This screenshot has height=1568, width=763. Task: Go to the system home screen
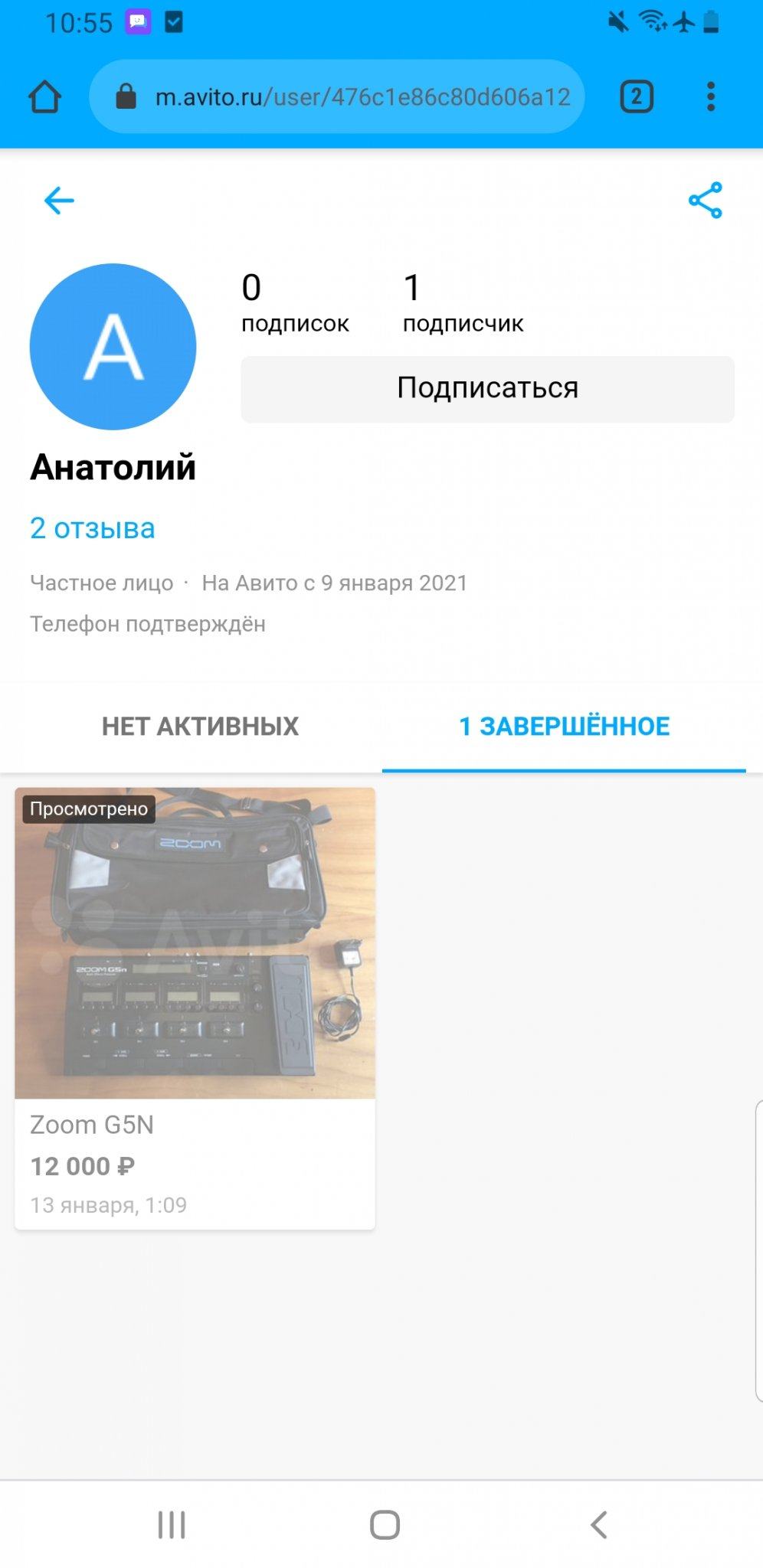(x=385, y=1524)
